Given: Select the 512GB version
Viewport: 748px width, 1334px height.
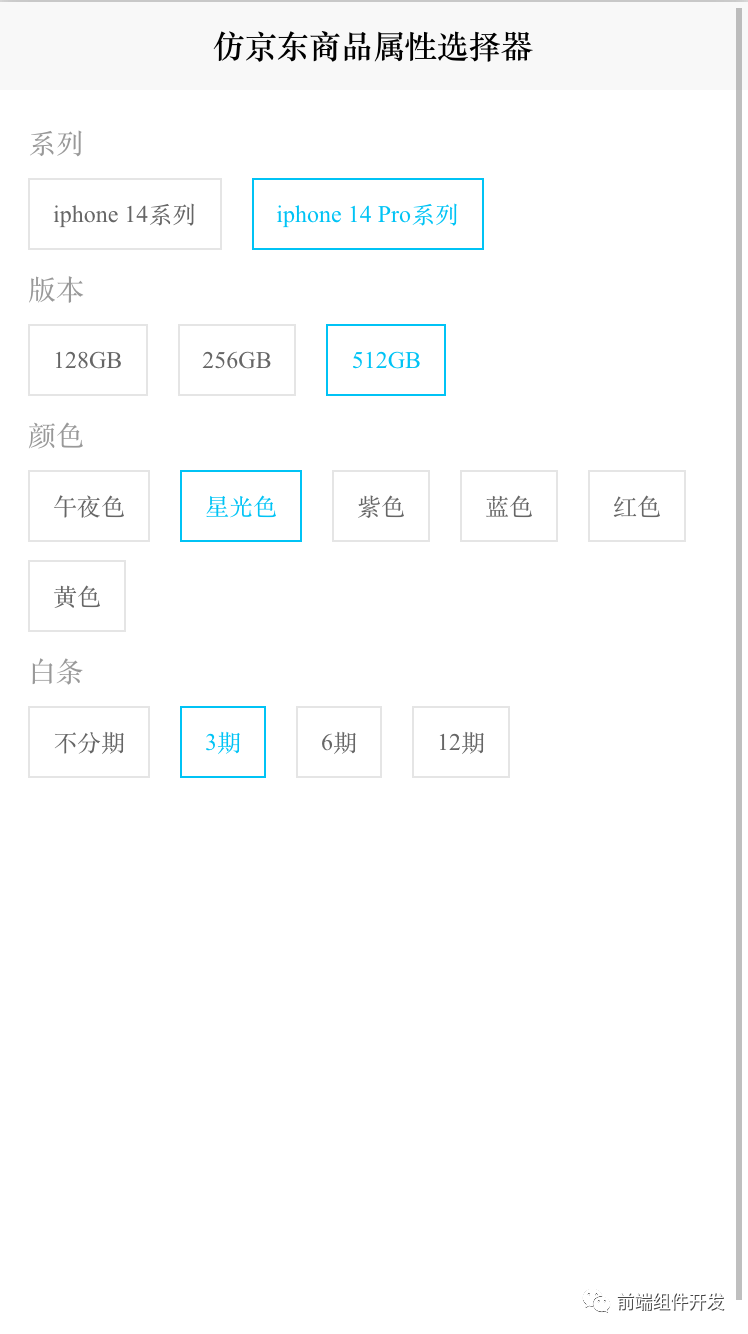Looking at the screenshot, I should pos(385,360).
